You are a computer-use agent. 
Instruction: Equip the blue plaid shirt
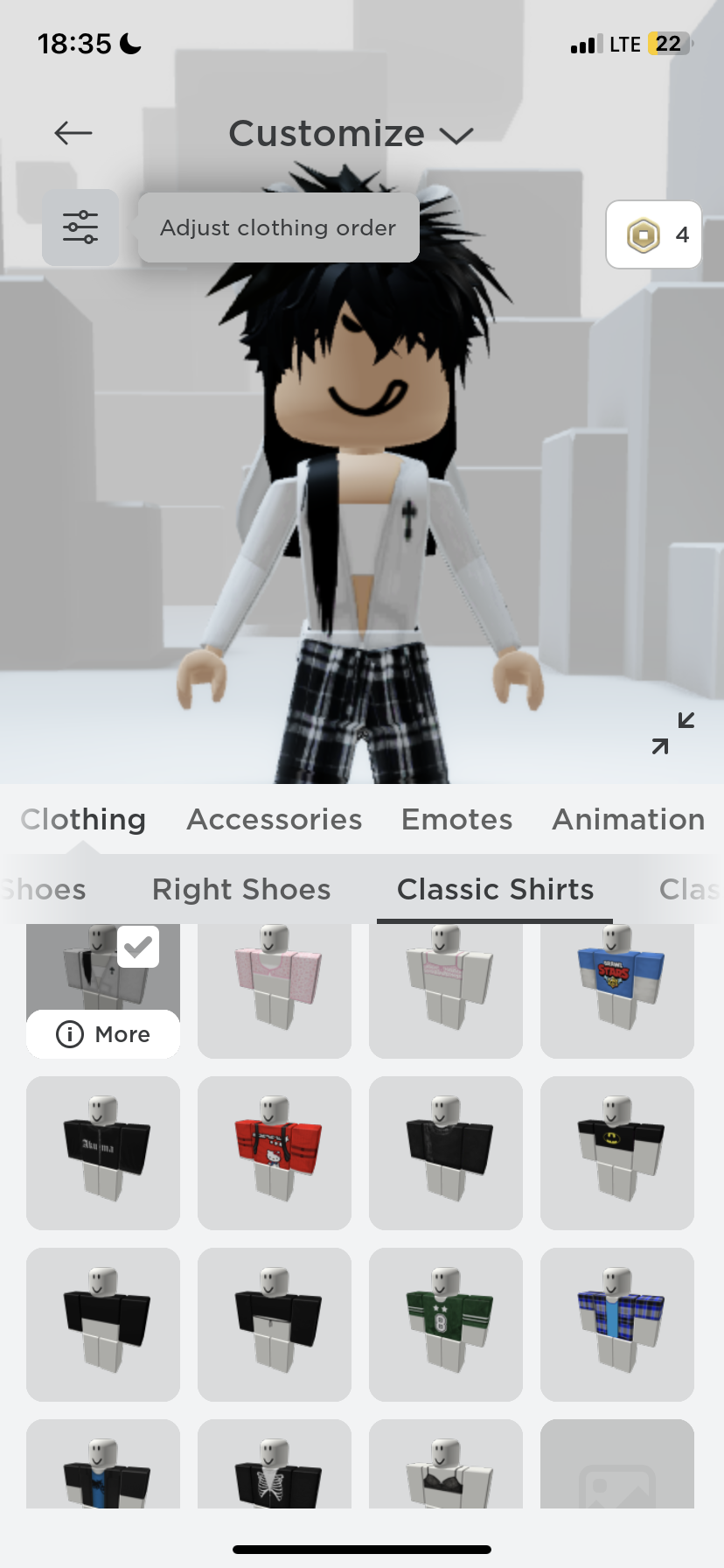[617, 1324]
